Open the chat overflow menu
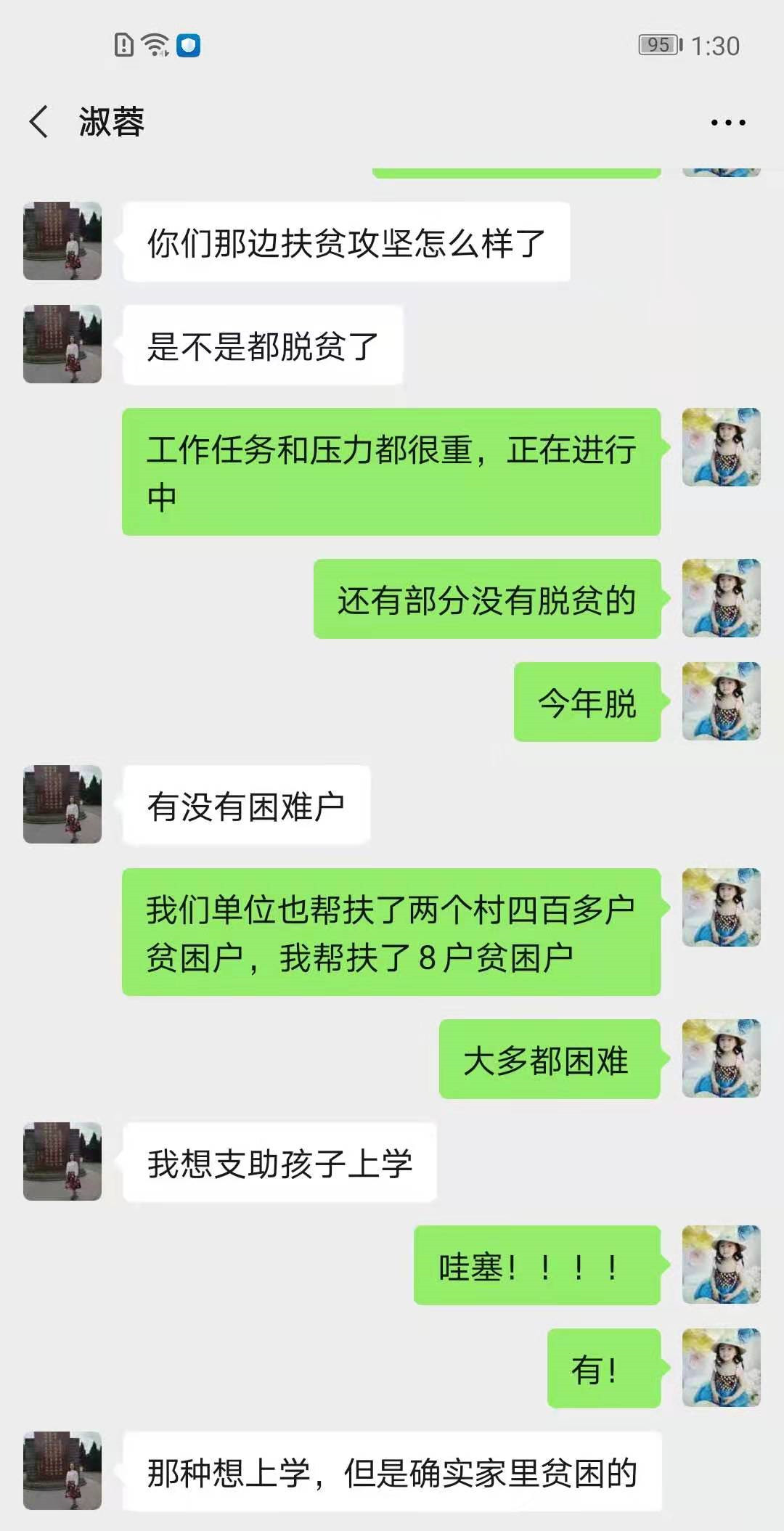Image resolution: width=784 pixels, height=1531 pixels. [x=727, y=123]
